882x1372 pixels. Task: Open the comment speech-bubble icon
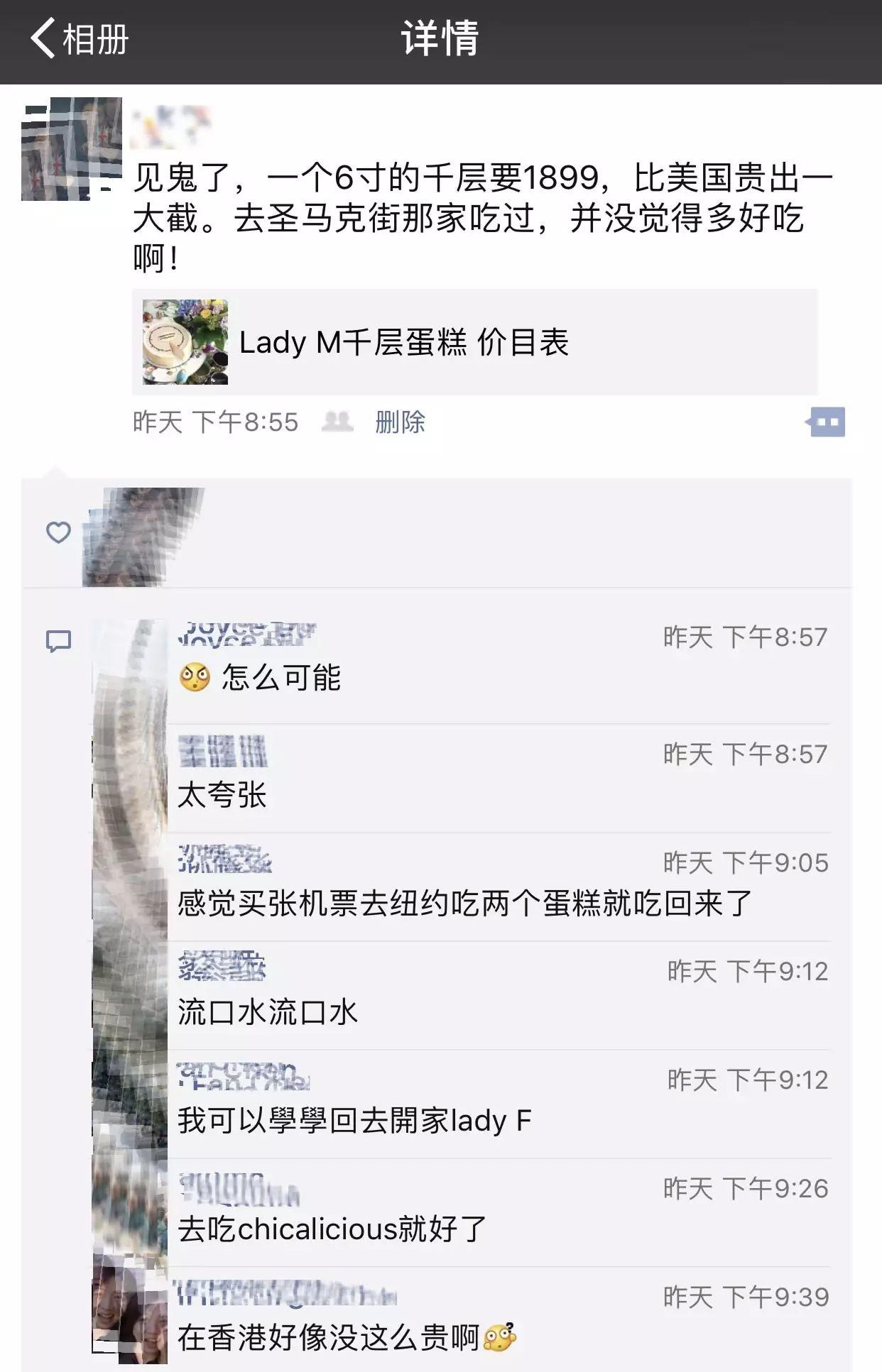tap(60, 639)
